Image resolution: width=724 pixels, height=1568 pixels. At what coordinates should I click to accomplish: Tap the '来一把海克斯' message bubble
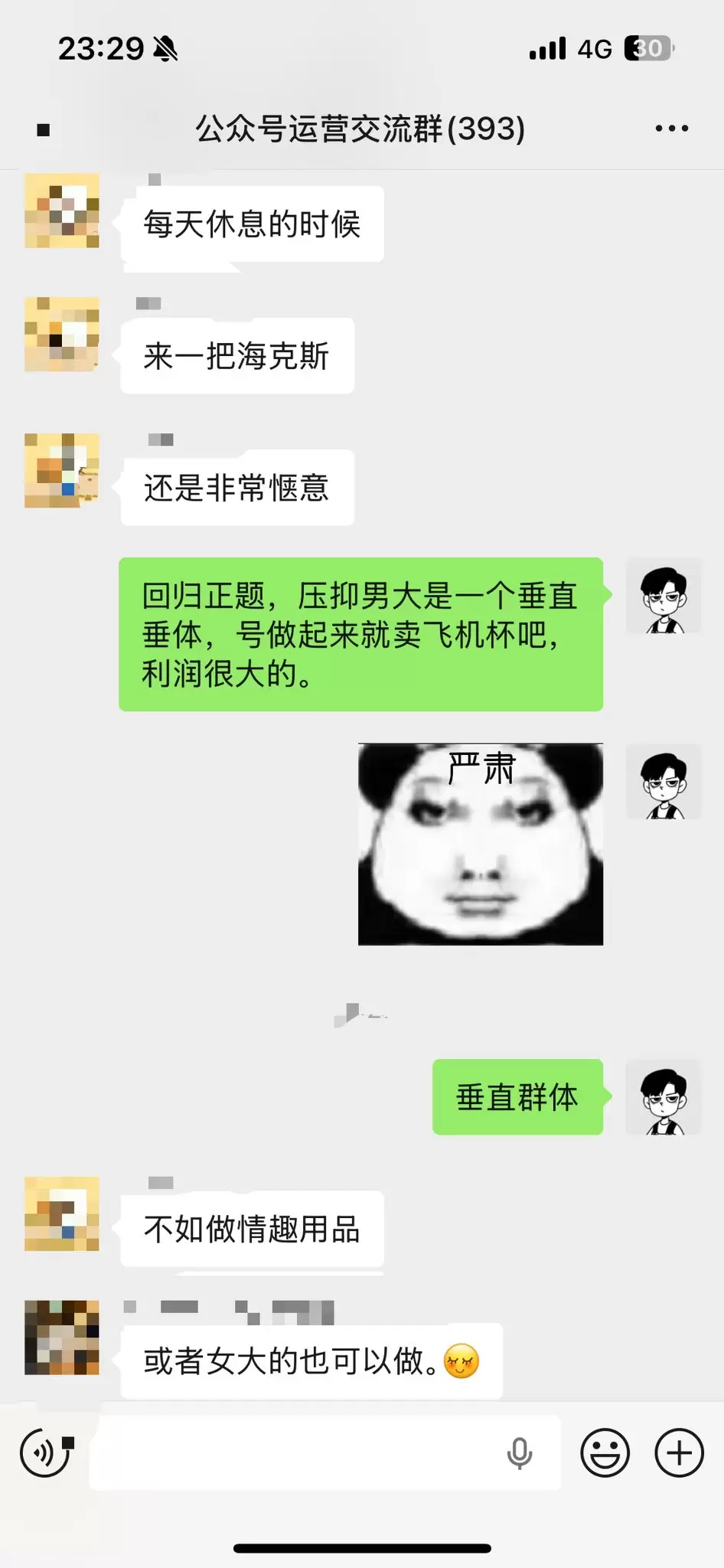coord(237,355)
